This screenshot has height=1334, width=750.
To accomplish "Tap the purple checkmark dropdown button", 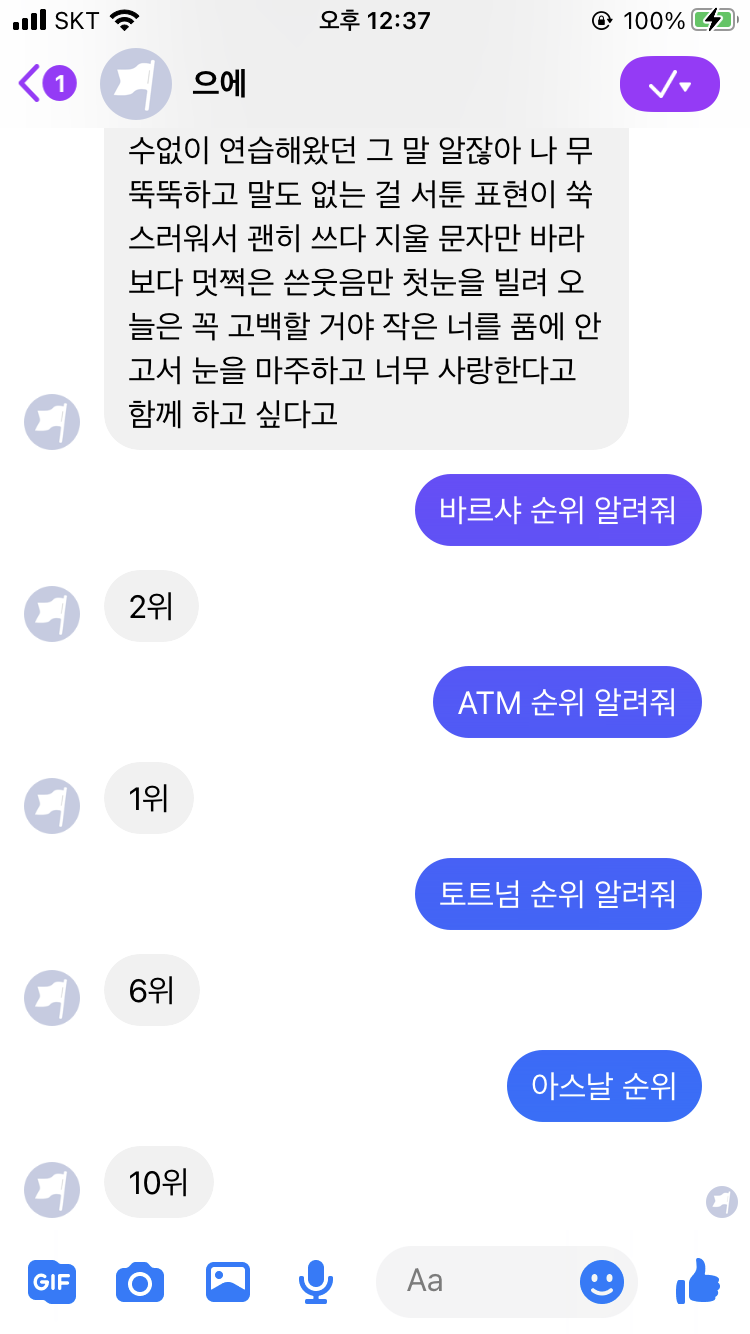I will [x=669, y=84].
